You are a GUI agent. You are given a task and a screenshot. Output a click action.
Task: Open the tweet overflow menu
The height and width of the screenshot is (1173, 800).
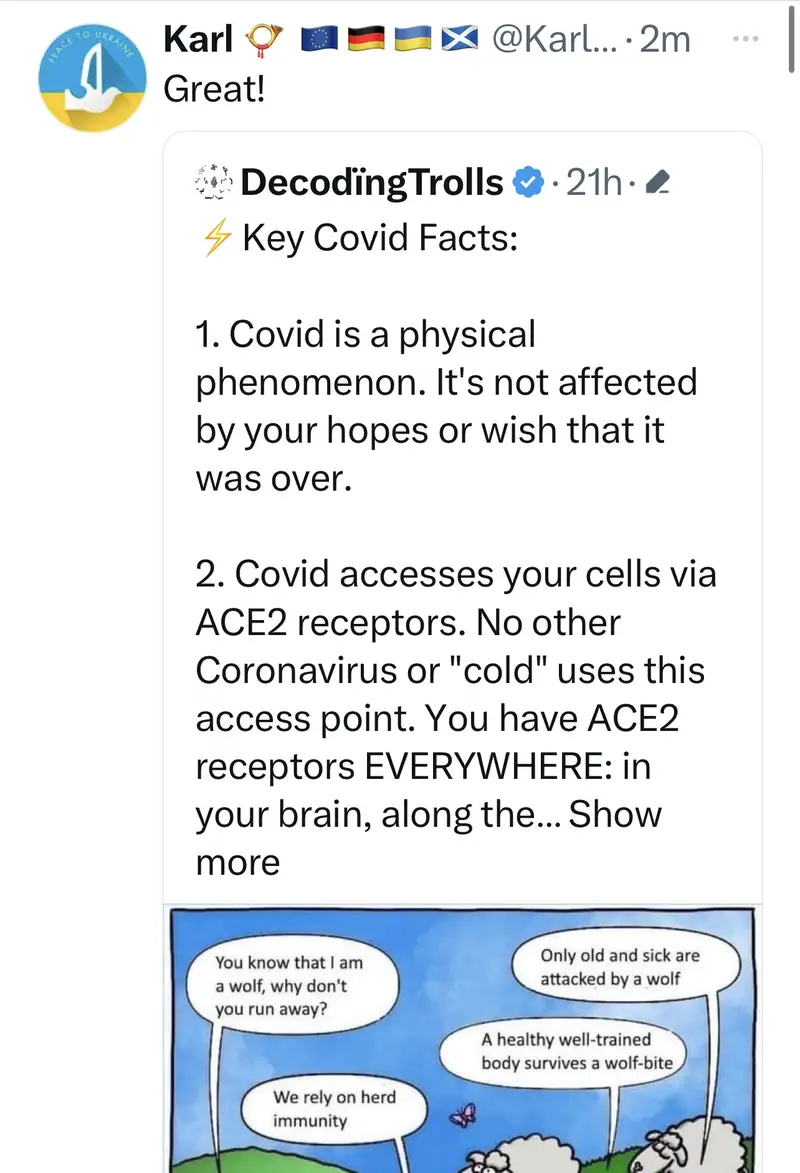click(747, 38)
